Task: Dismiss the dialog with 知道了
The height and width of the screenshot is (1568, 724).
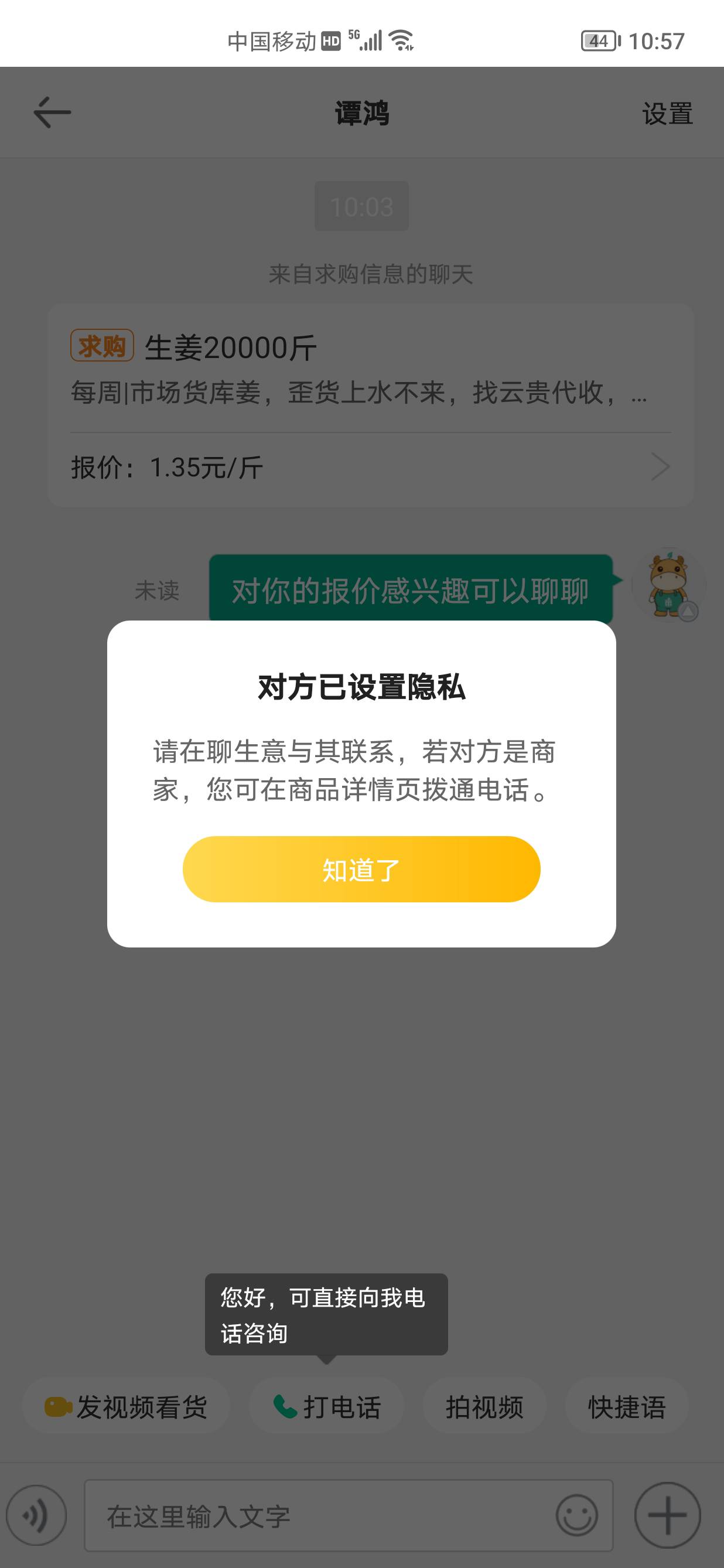Action: 361,868
